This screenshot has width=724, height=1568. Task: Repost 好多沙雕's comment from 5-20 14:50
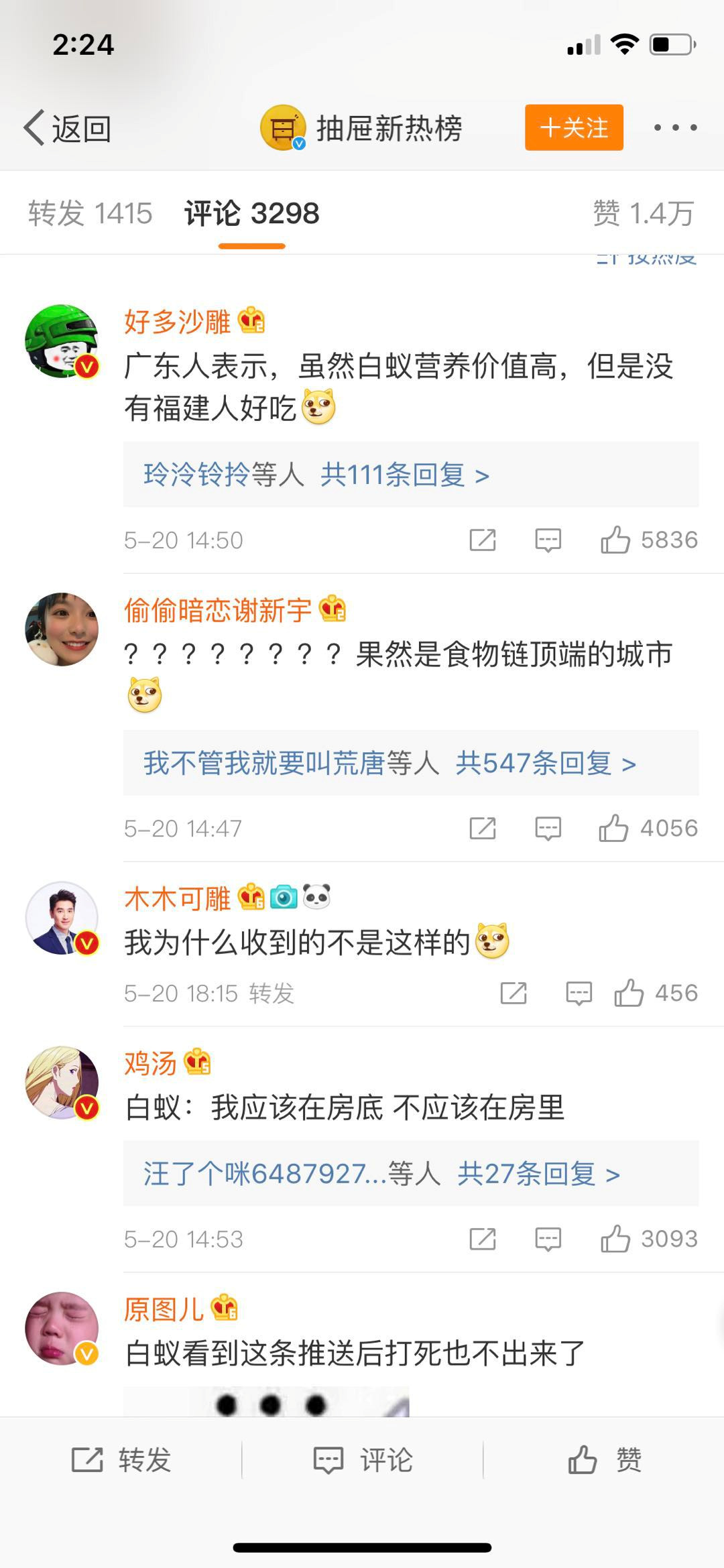pos(483,540)
